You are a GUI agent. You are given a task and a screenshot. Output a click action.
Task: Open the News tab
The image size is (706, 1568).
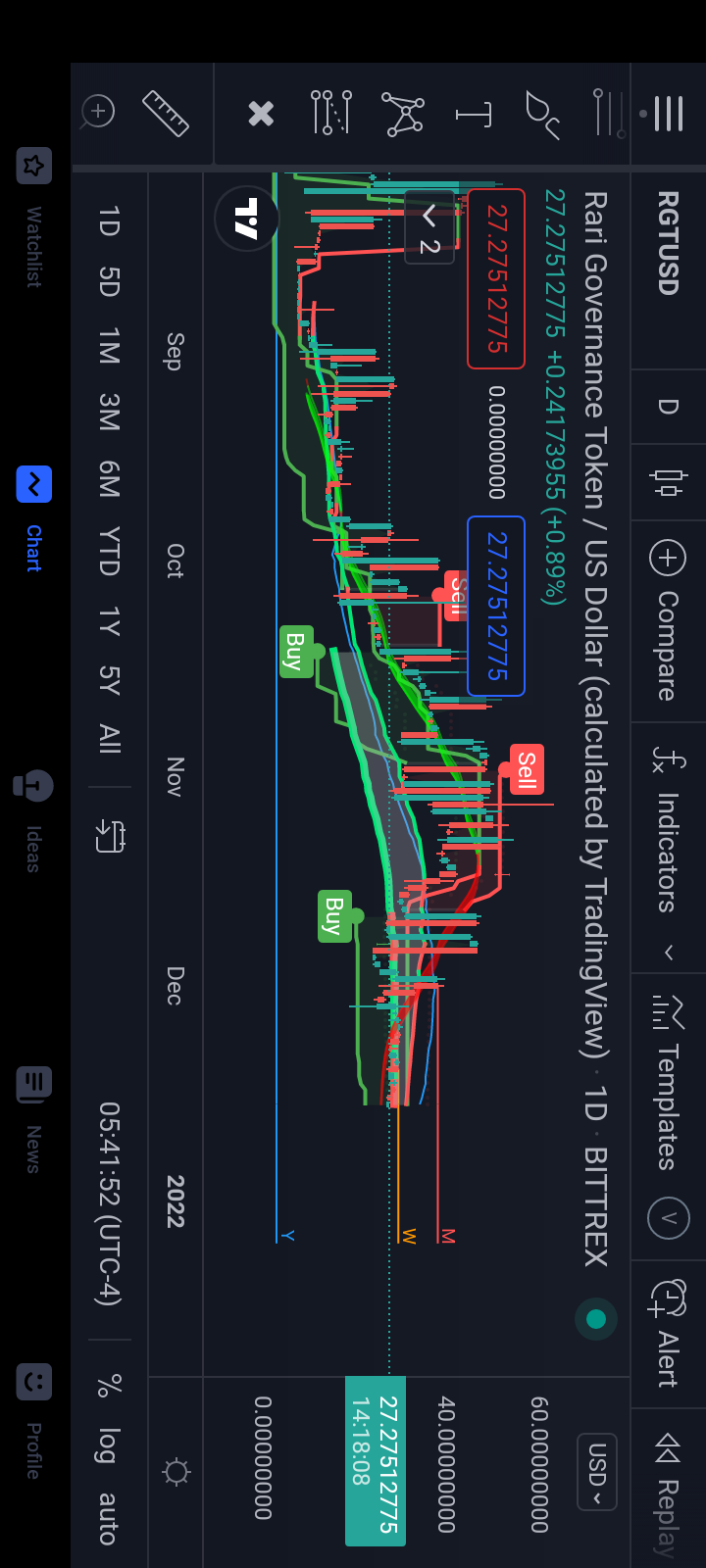33,1120
